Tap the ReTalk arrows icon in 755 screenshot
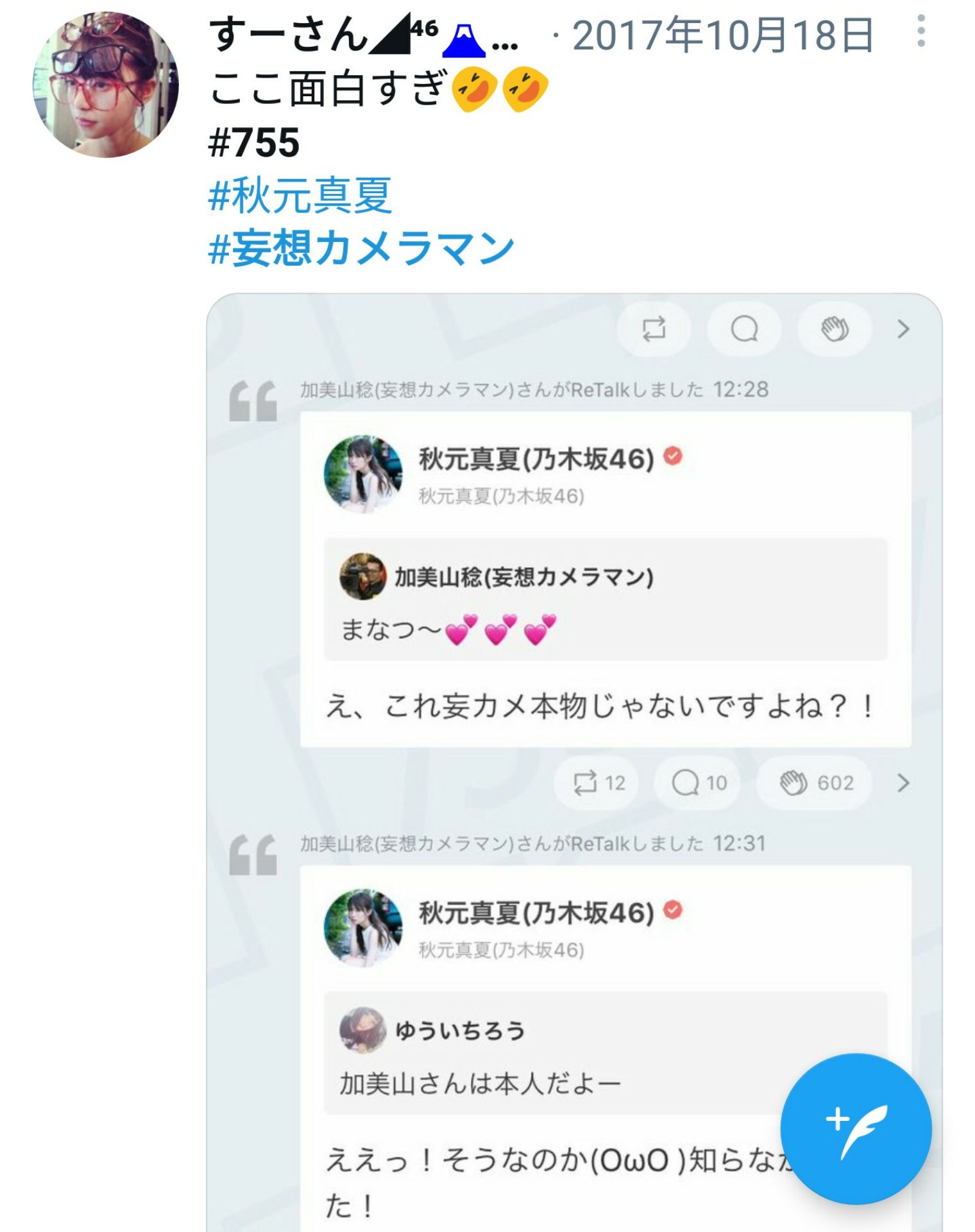The height and width of the screenshot is (1232, 975). 656,329
